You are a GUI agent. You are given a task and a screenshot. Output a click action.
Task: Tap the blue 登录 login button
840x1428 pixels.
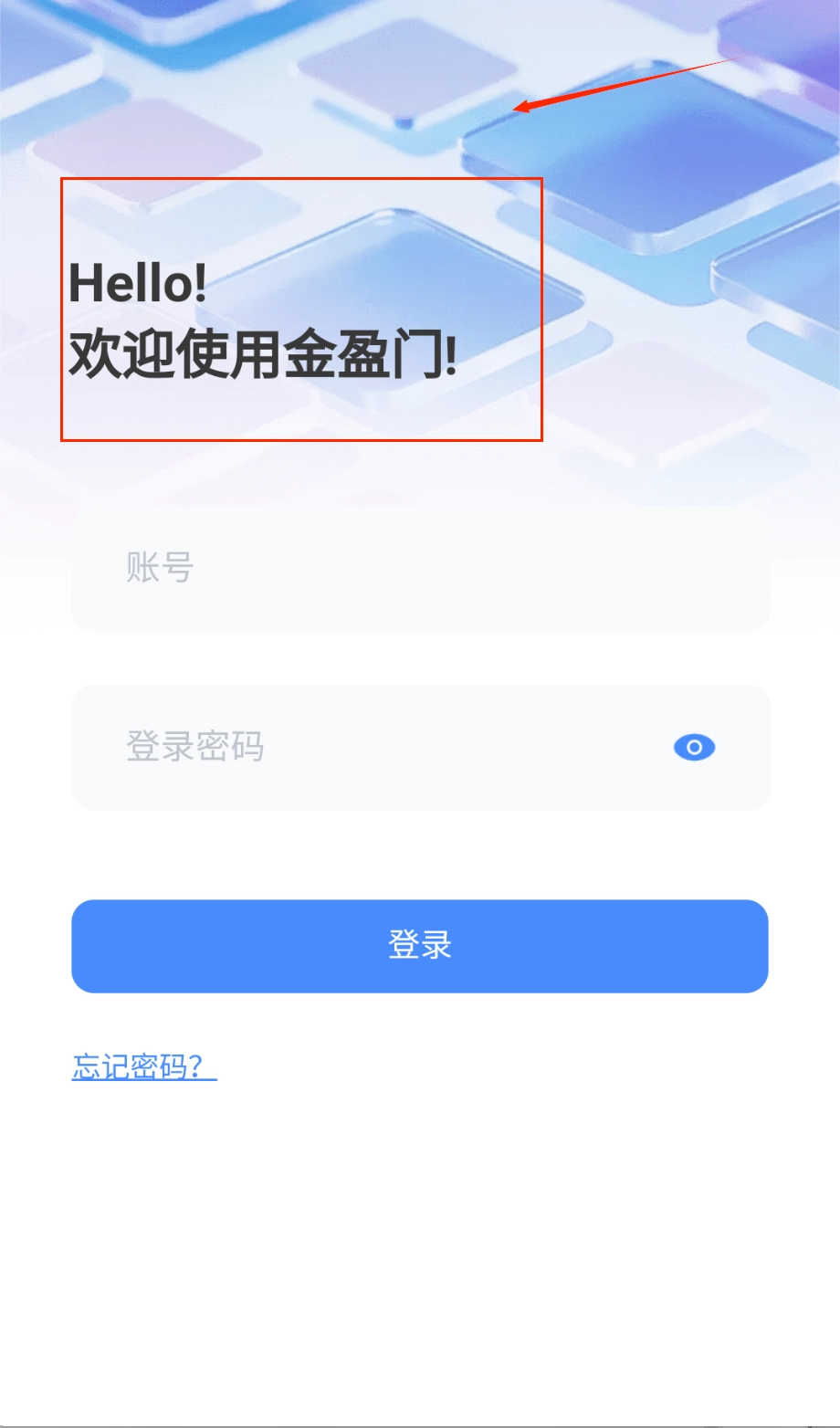click(x=420, y=946)
